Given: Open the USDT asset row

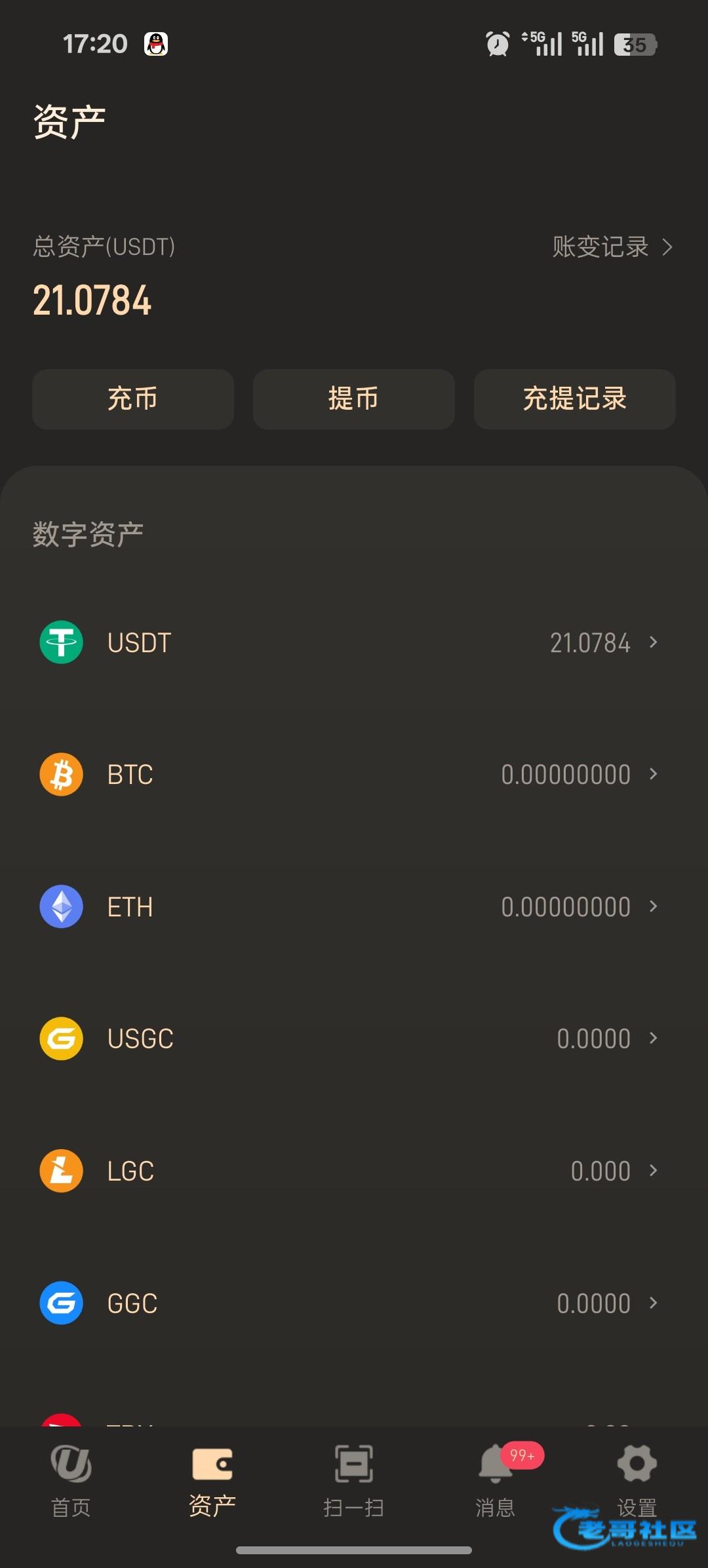Looking at the screenshot, I should (354, 642).
